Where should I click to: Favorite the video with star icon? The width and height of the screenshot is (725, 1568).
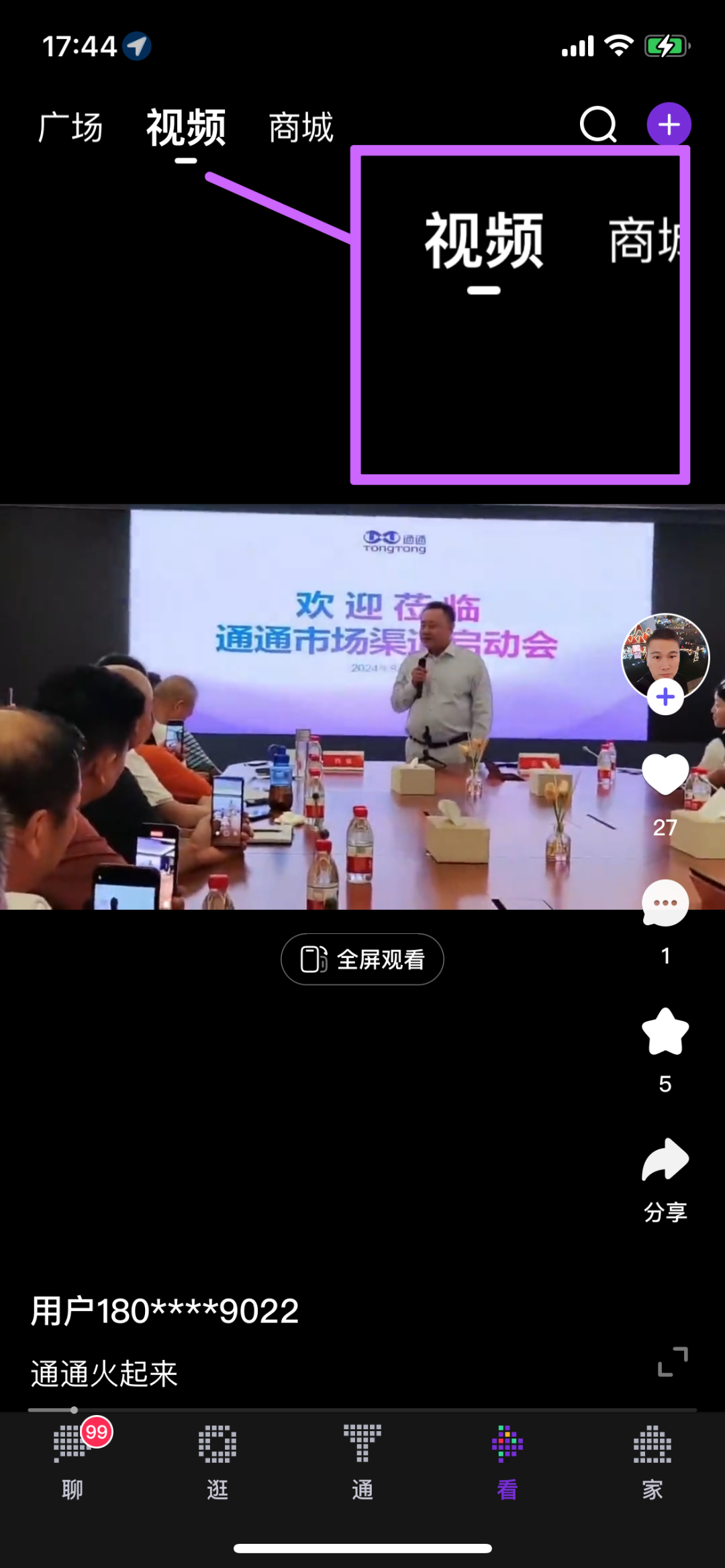point(665,1032)
